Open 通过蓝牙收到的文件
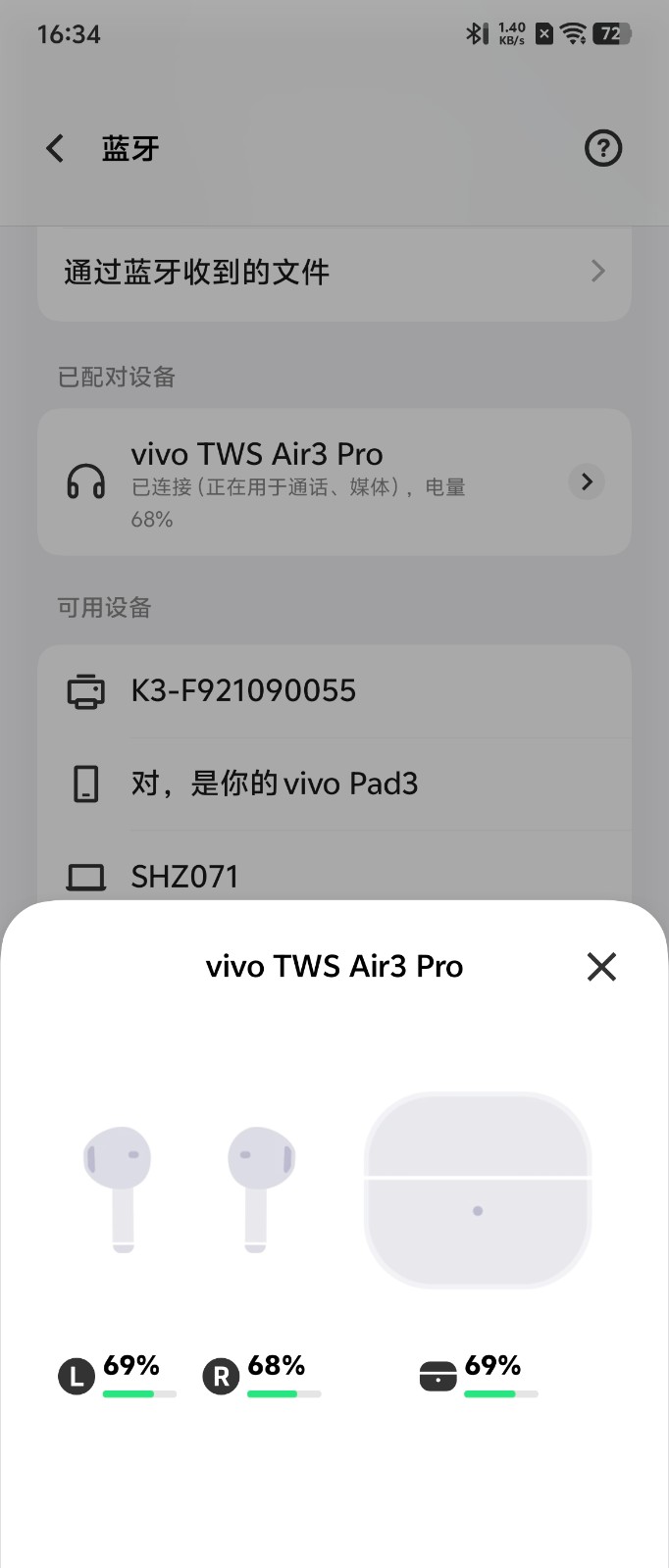 click(334, 272)
